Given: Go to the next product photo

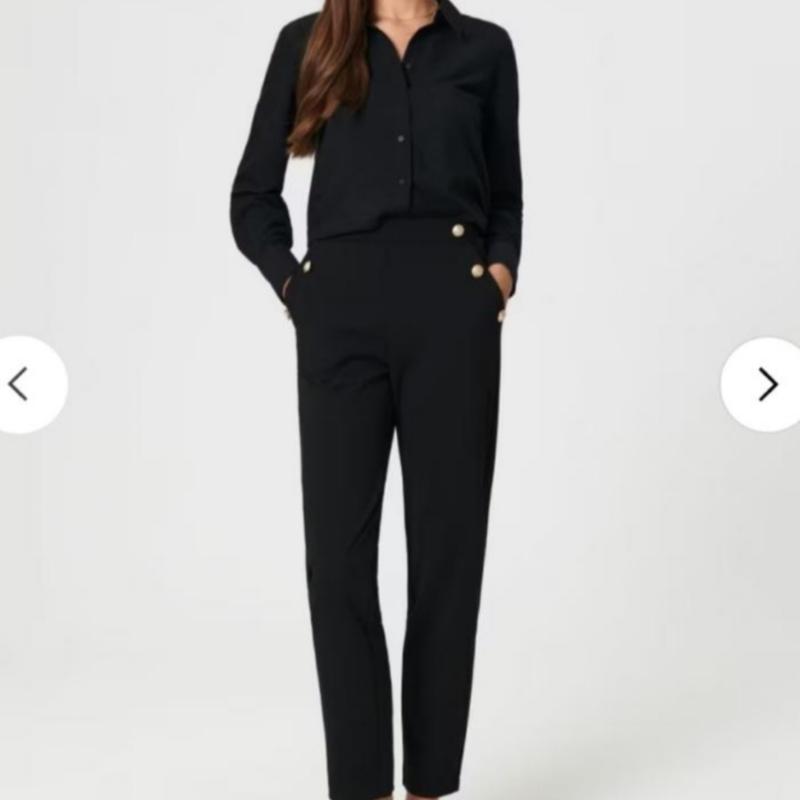Looking at the screenshot, I should coord(766,384).
